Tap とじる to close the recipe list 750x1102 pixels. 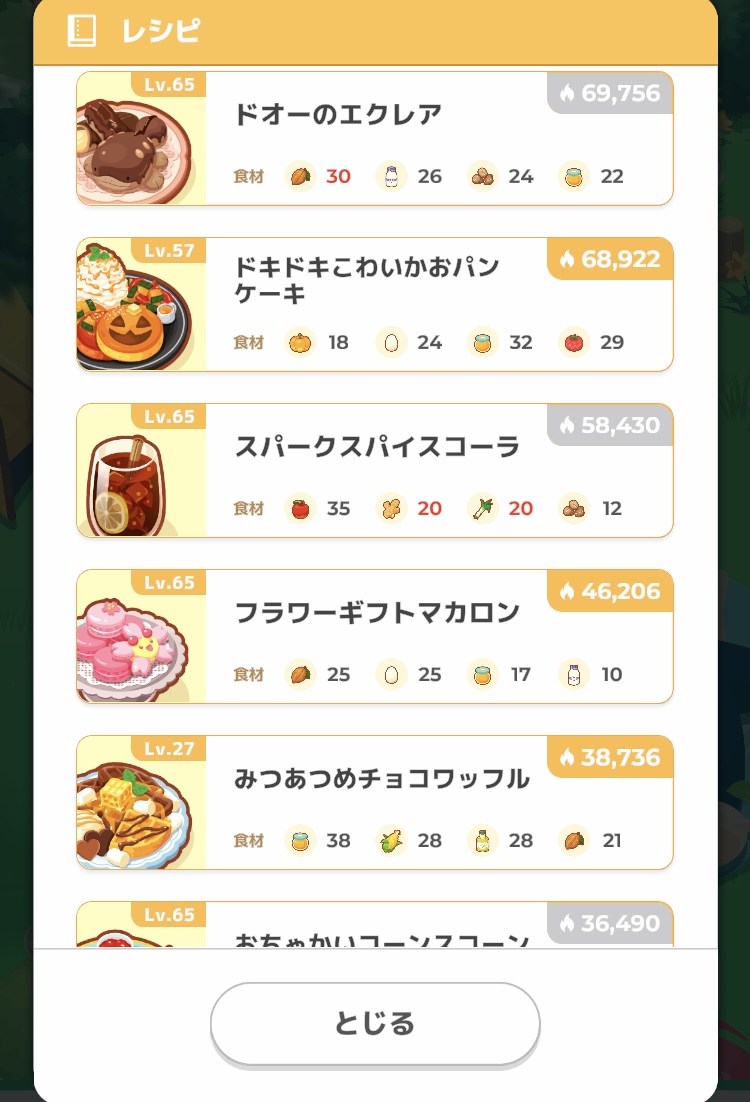tap(375, 1023)
